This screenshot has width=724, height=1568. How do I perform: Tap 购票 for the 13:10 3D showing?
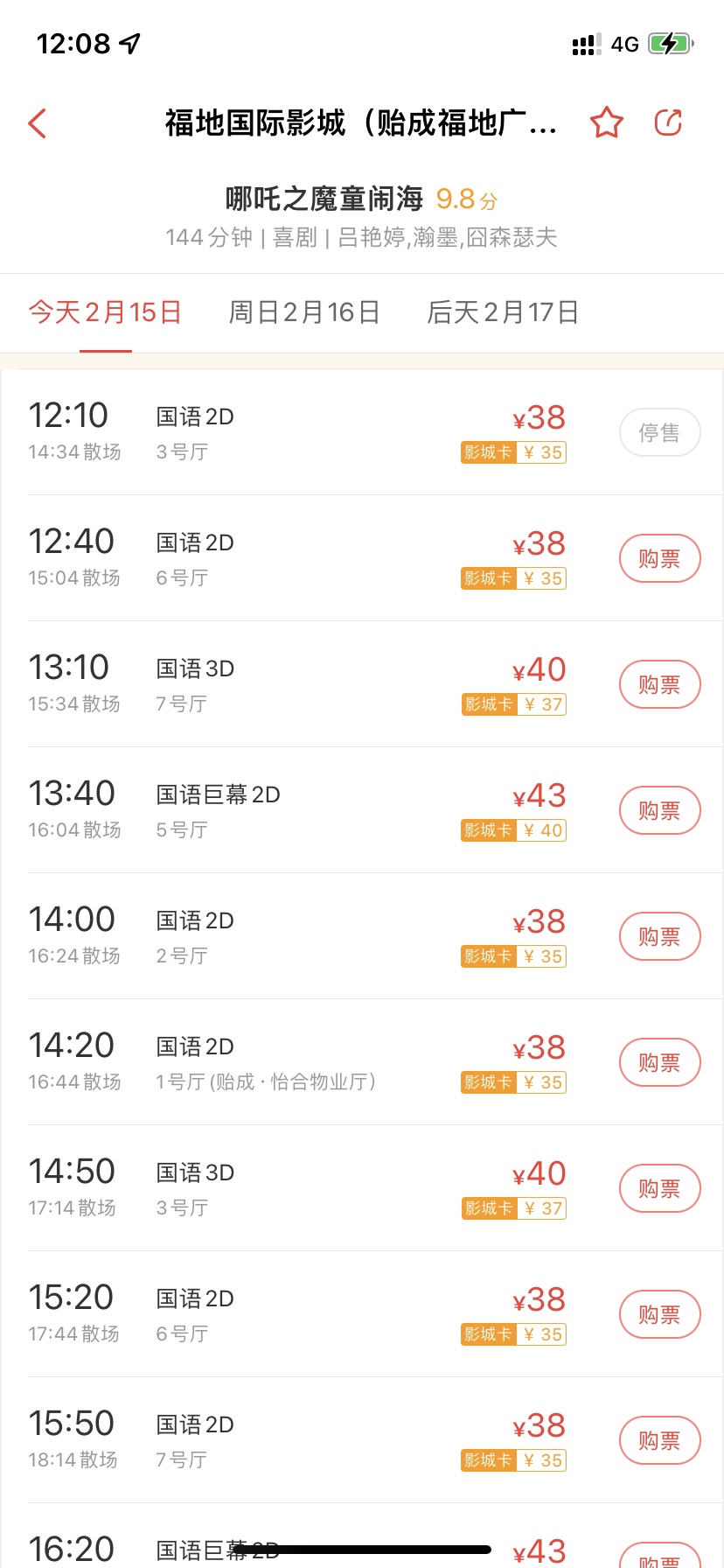[660, 684]
